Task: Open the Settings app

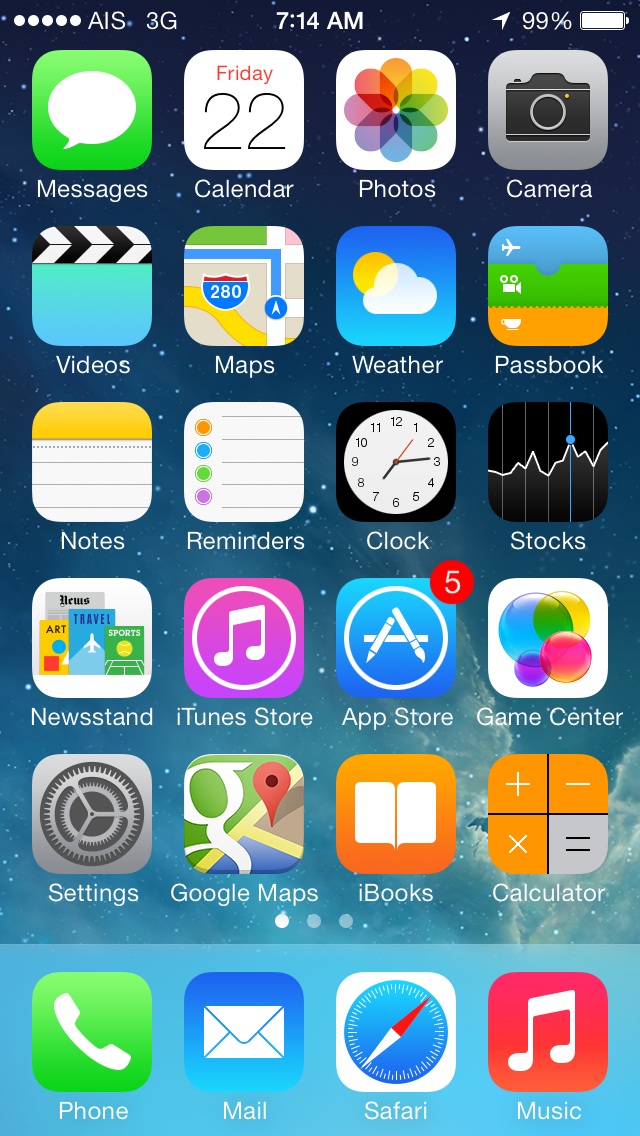Action: tap(92, 814)
